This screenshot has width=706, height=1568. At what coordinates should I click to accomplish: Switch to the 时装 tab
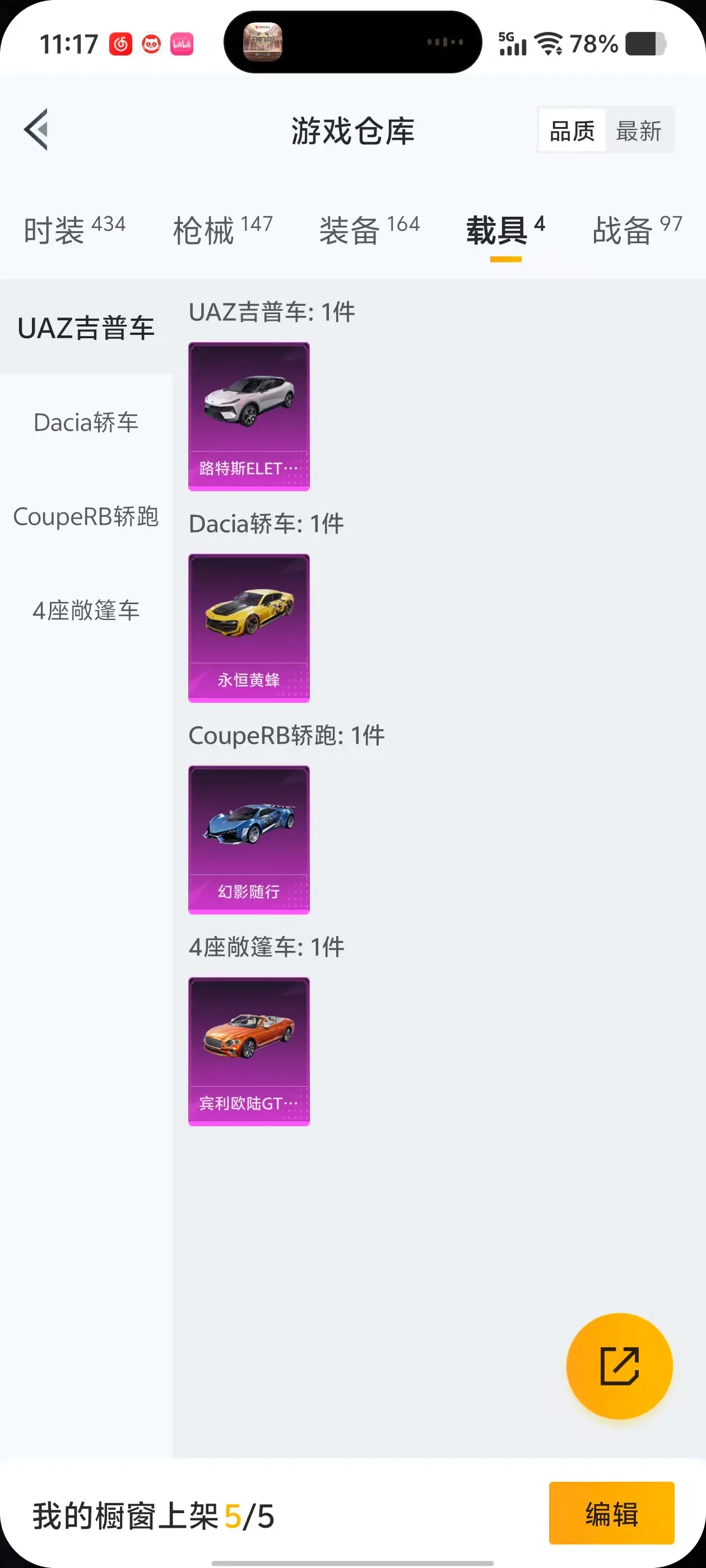point(75,230)
